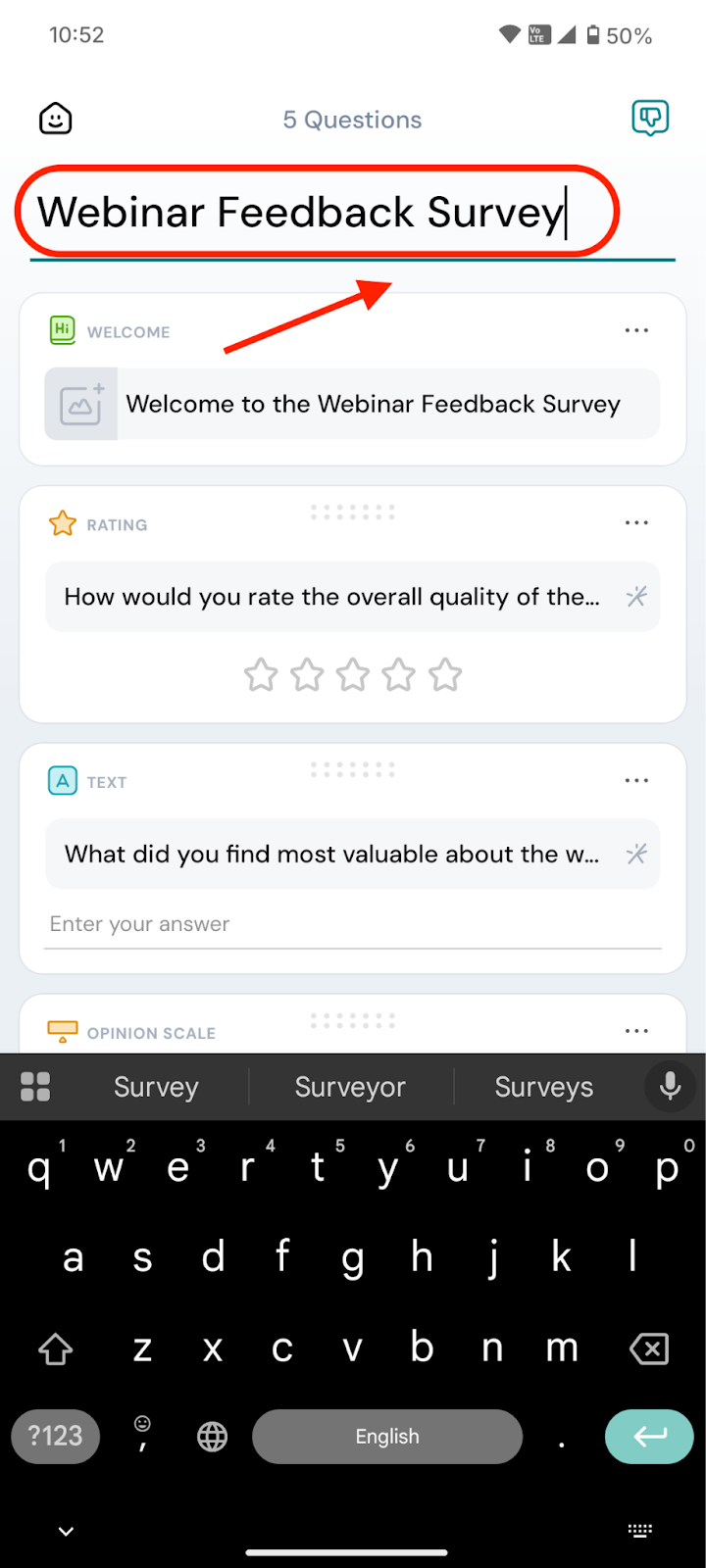
Task: Edit the overall quality rating question
Action: point(331,597)
